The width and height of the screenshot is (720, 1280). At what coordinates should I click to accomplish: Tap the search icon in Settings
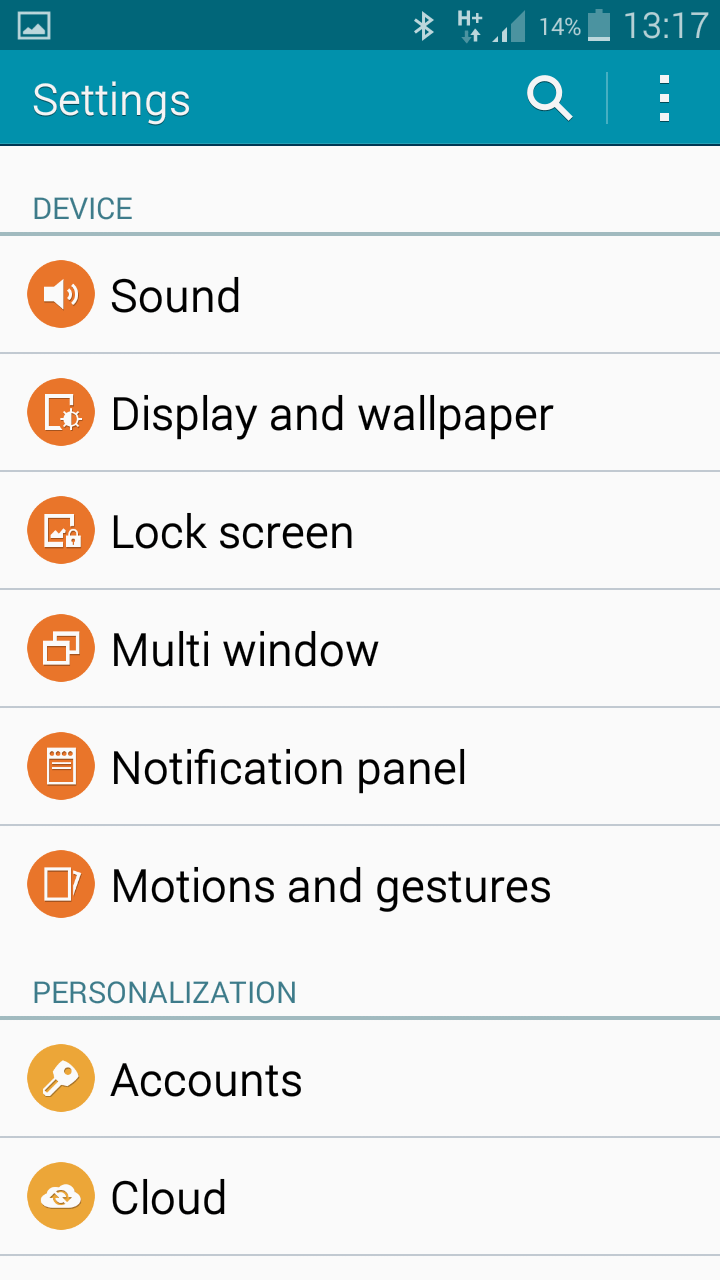549,99
